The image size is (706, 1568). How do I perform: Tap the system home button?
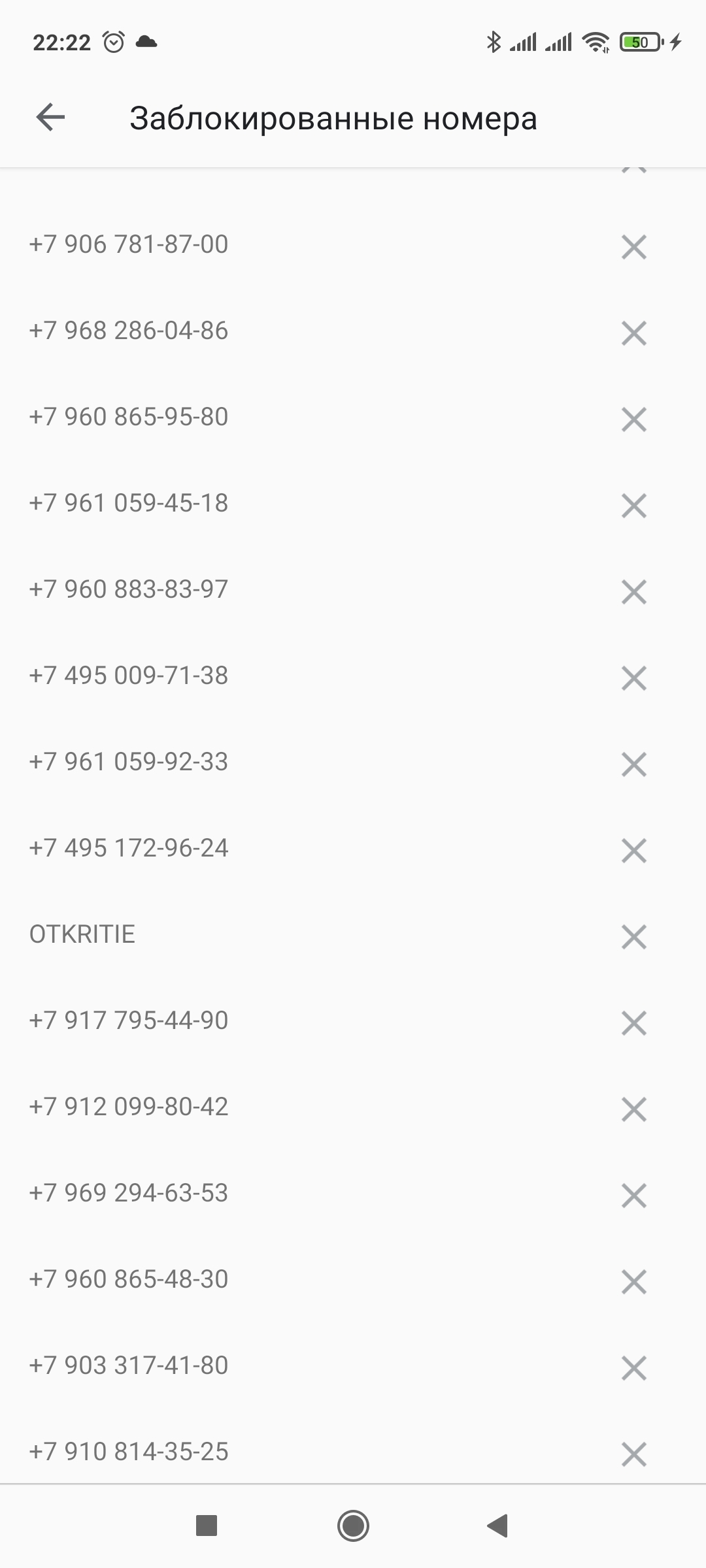click(353, 1526)
